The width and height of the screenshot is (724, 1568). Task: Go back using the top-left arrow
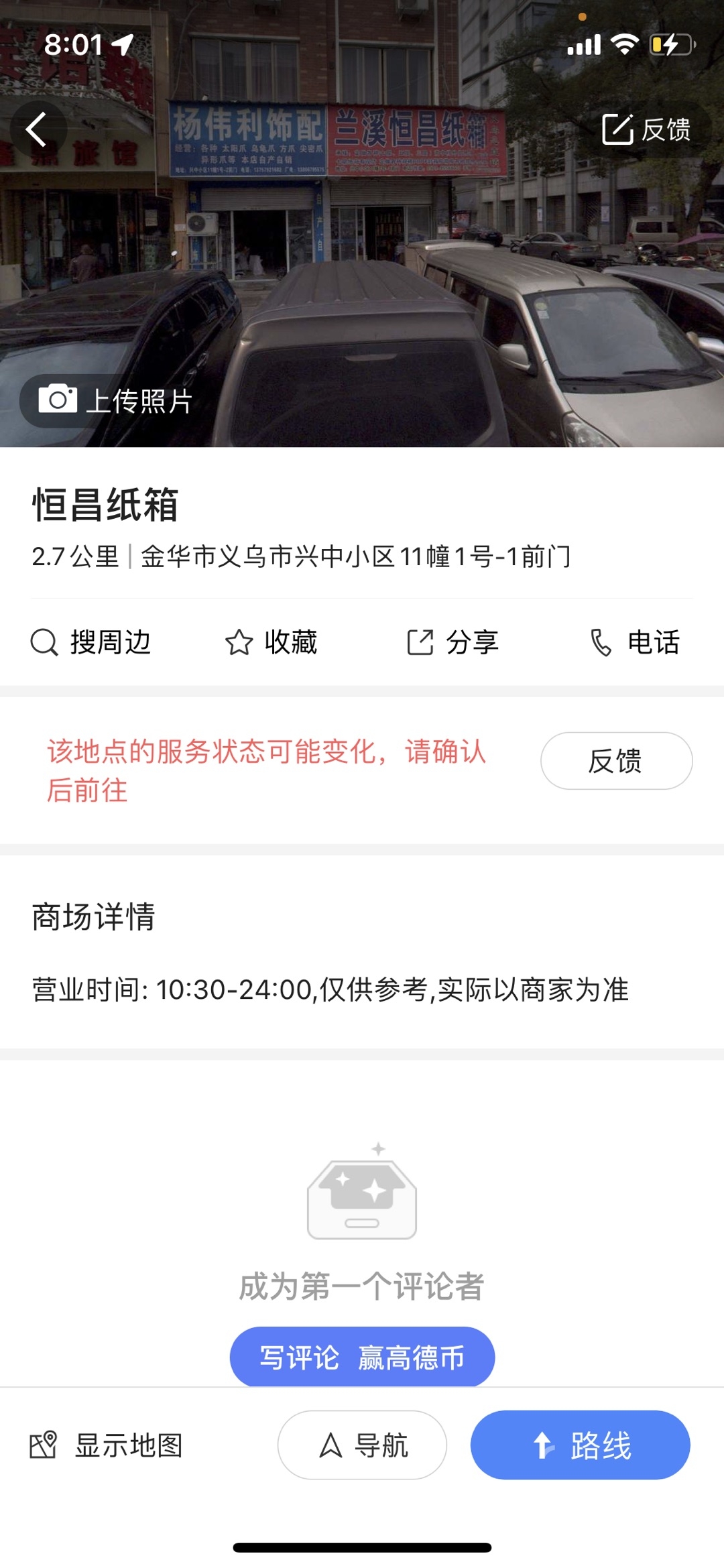(38, 129)
